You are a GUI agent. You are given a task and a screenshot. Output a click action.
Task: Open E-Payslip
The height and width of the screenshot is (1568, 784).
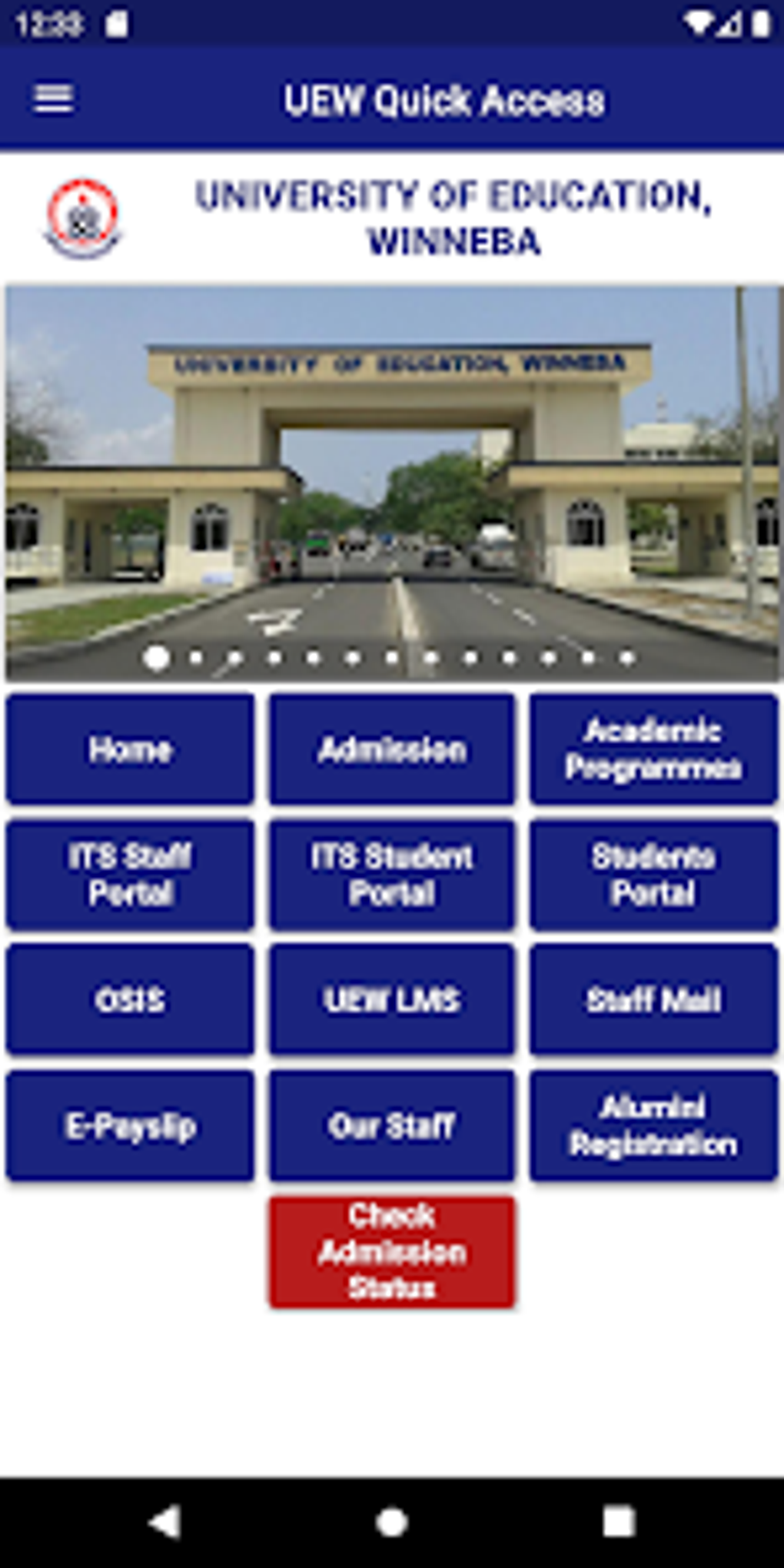point(129,1125)
